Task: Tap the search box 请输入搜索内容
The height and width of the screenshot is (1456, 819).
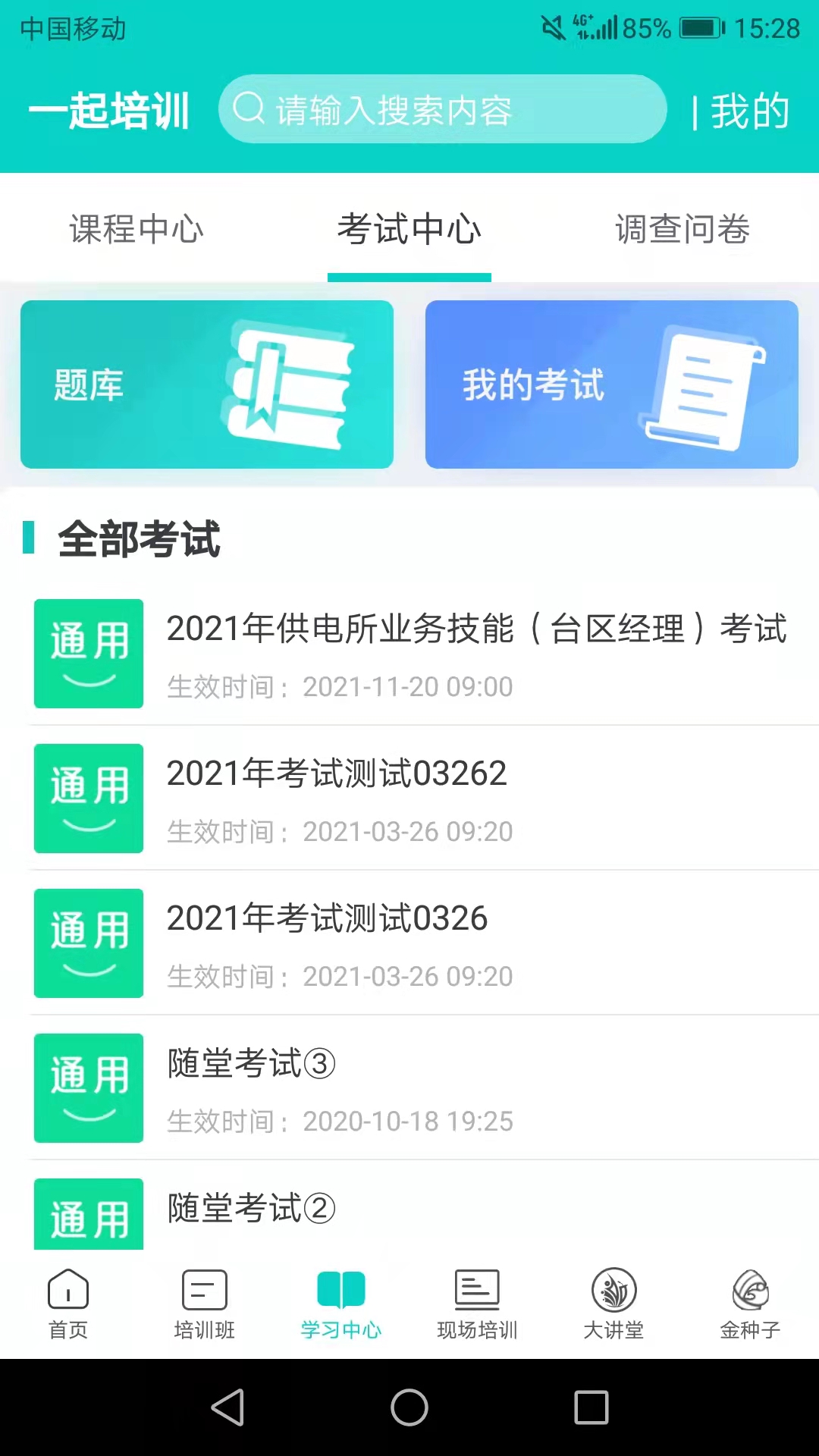Action: tap(442, 109)
